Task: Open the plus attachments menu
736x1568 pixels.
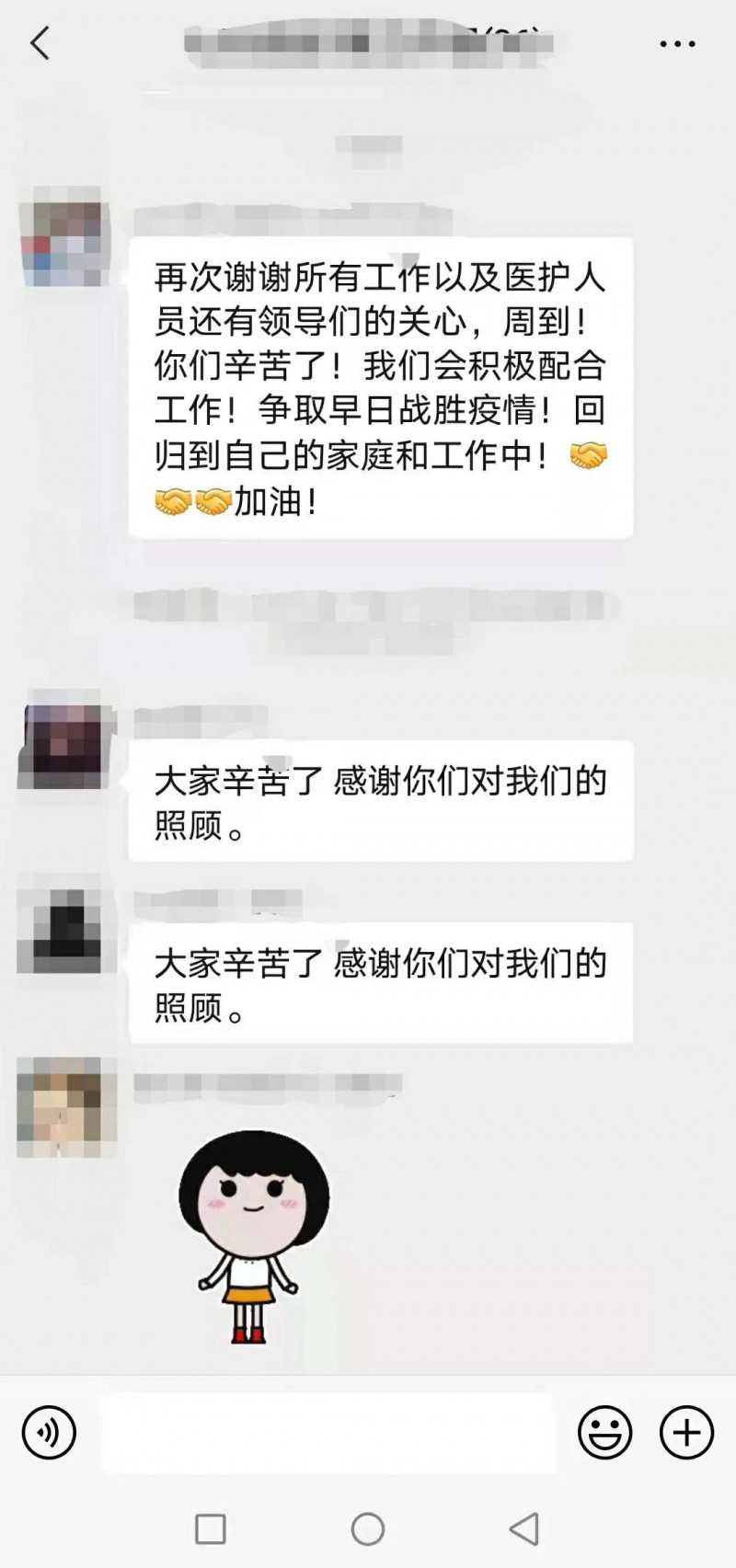Action: 686,1432
